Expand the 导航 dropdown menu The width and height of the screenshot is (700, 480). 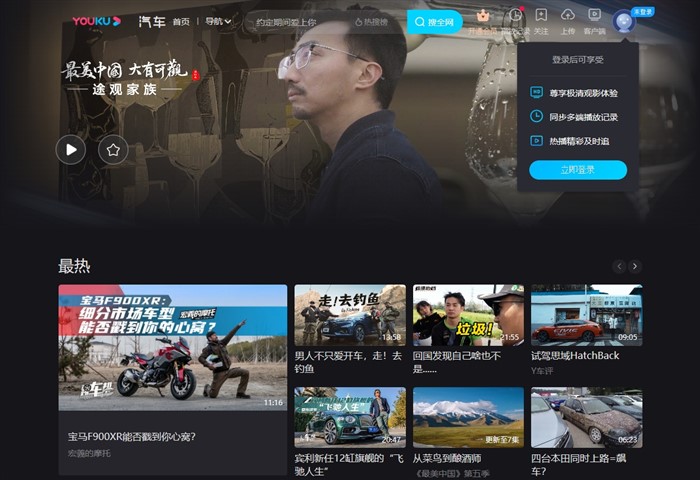(218, 21)
